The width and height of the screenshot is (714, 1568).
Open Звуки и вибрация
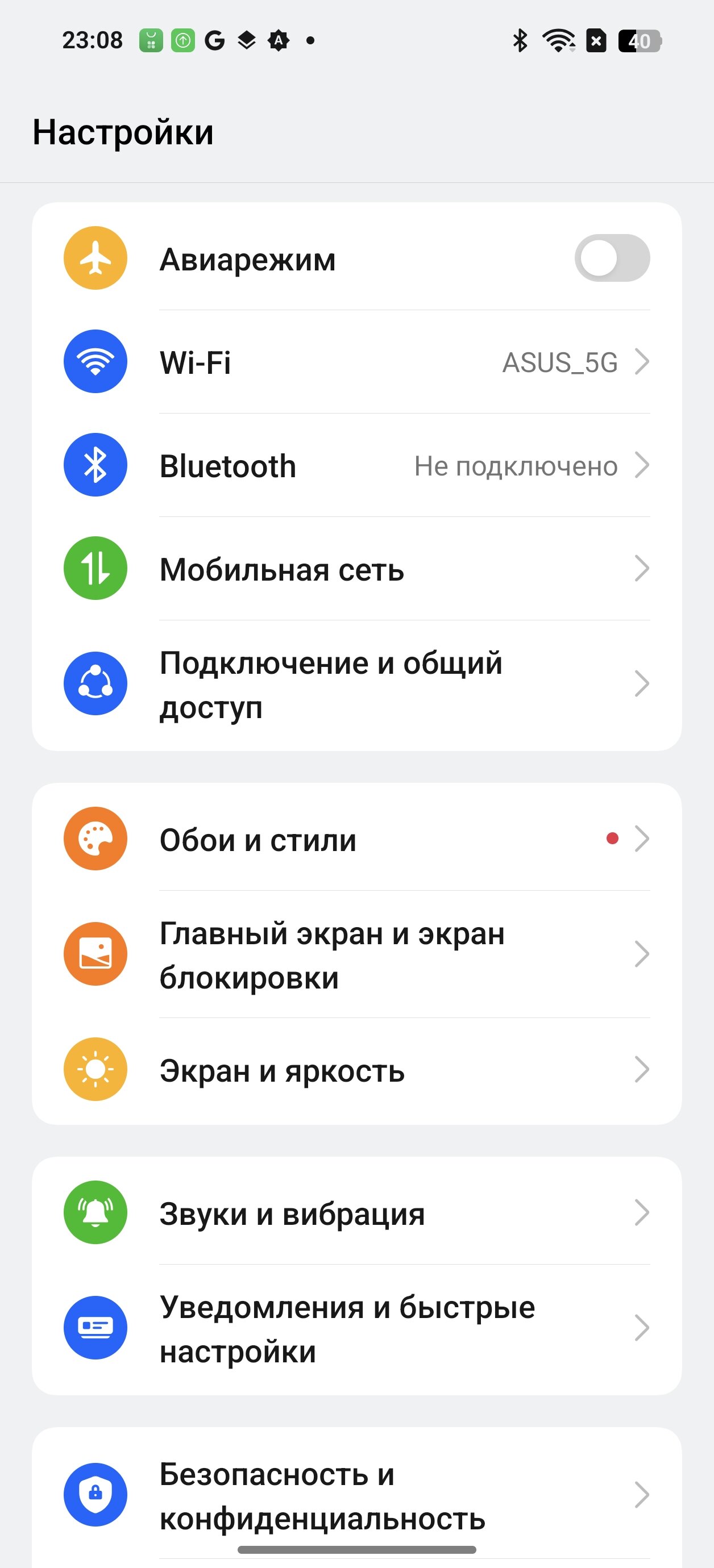pyautogui.click(x=356, y=1212)
